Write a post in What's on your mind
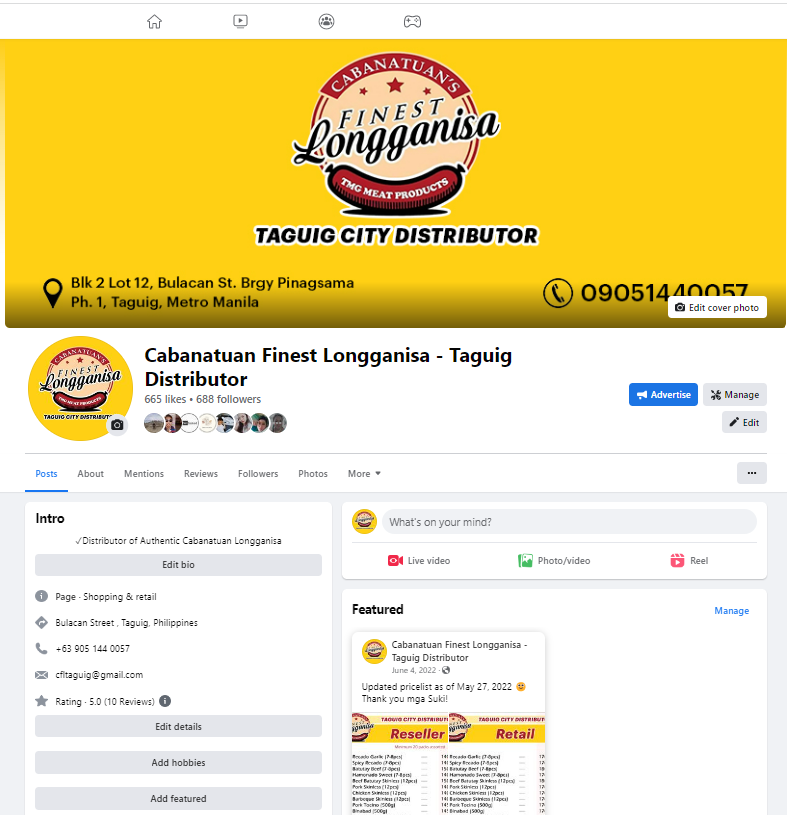Viewport: 787px width, 815px height. coord(570,522)
